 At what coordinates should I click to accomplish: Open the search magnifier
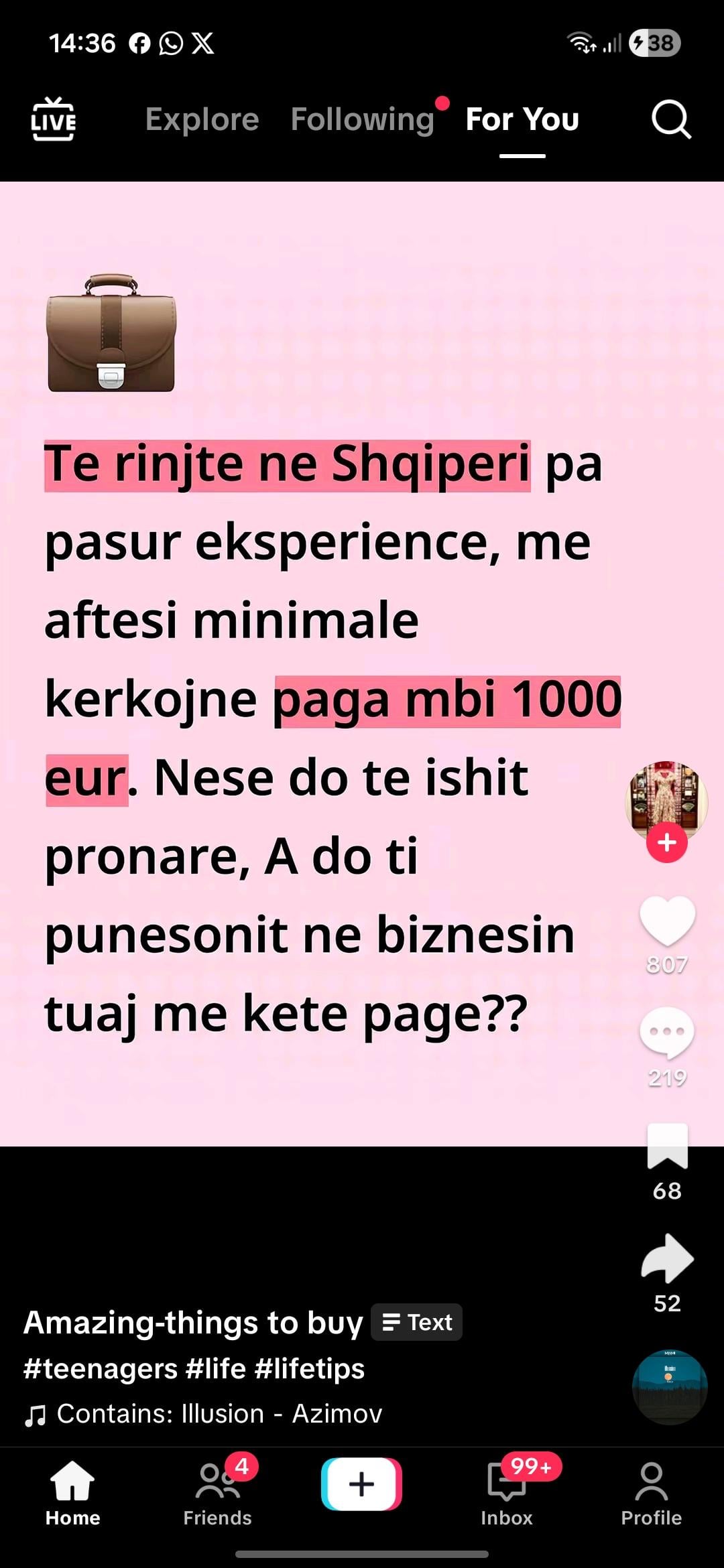click(671, 119)
